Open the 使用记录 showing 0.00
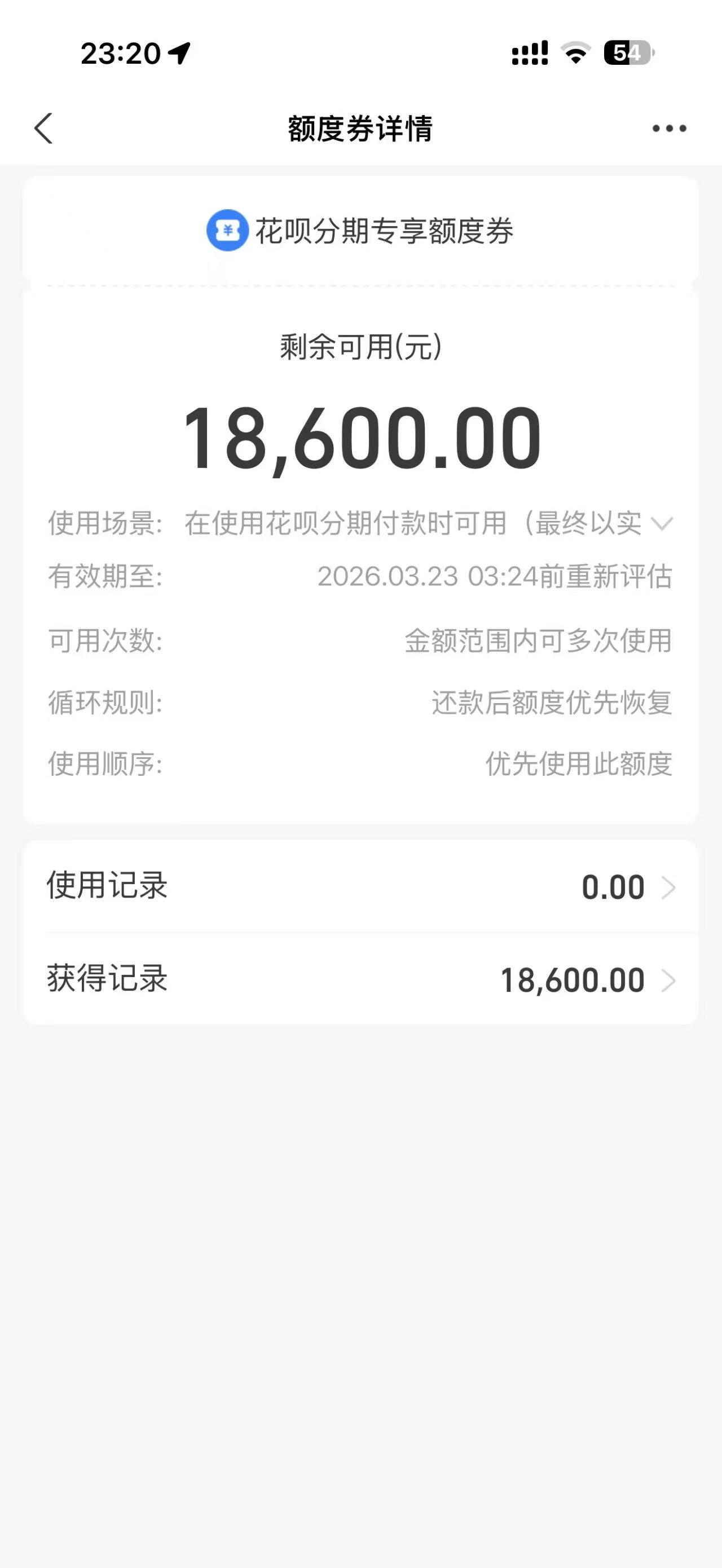 (x=361, y=887)
